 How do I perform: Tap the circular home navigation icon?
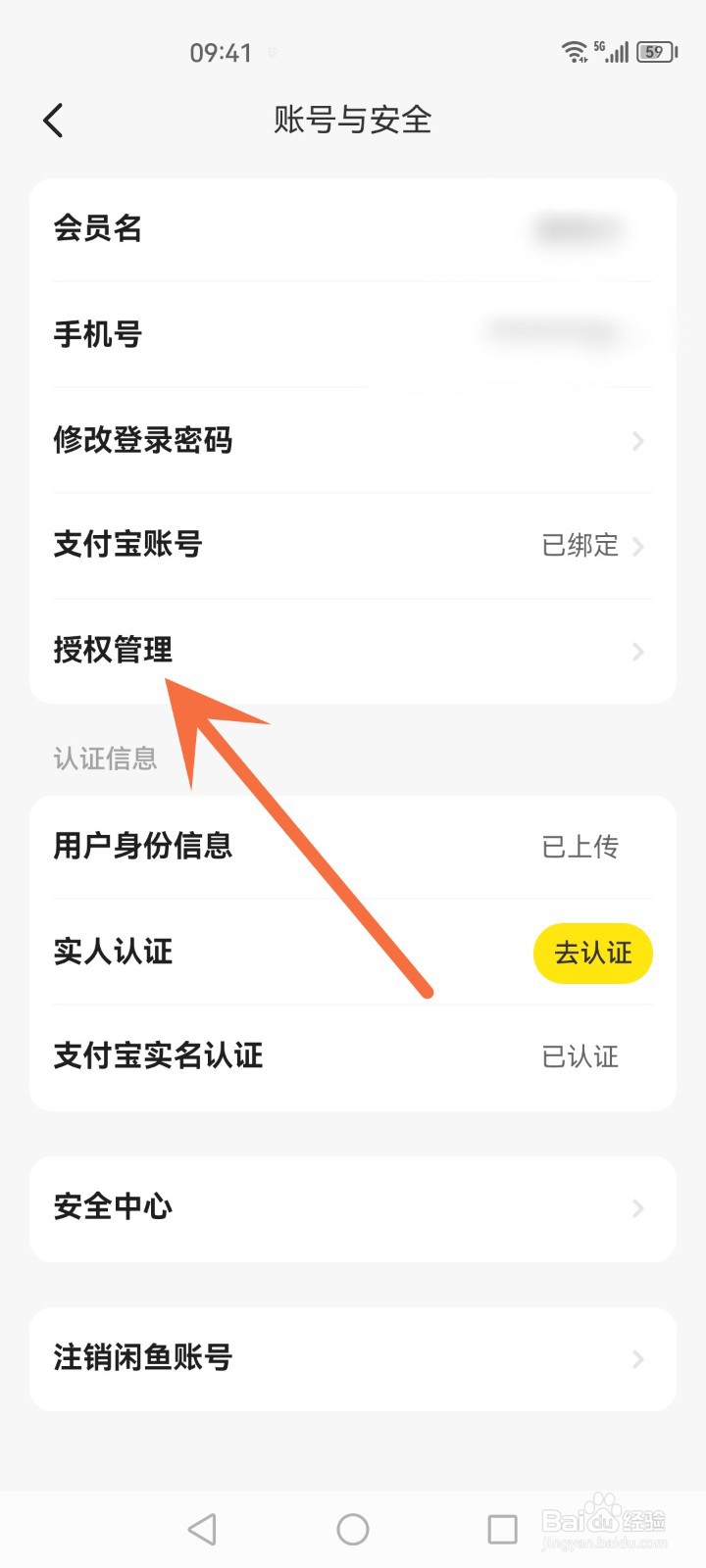click(353, 1527)
